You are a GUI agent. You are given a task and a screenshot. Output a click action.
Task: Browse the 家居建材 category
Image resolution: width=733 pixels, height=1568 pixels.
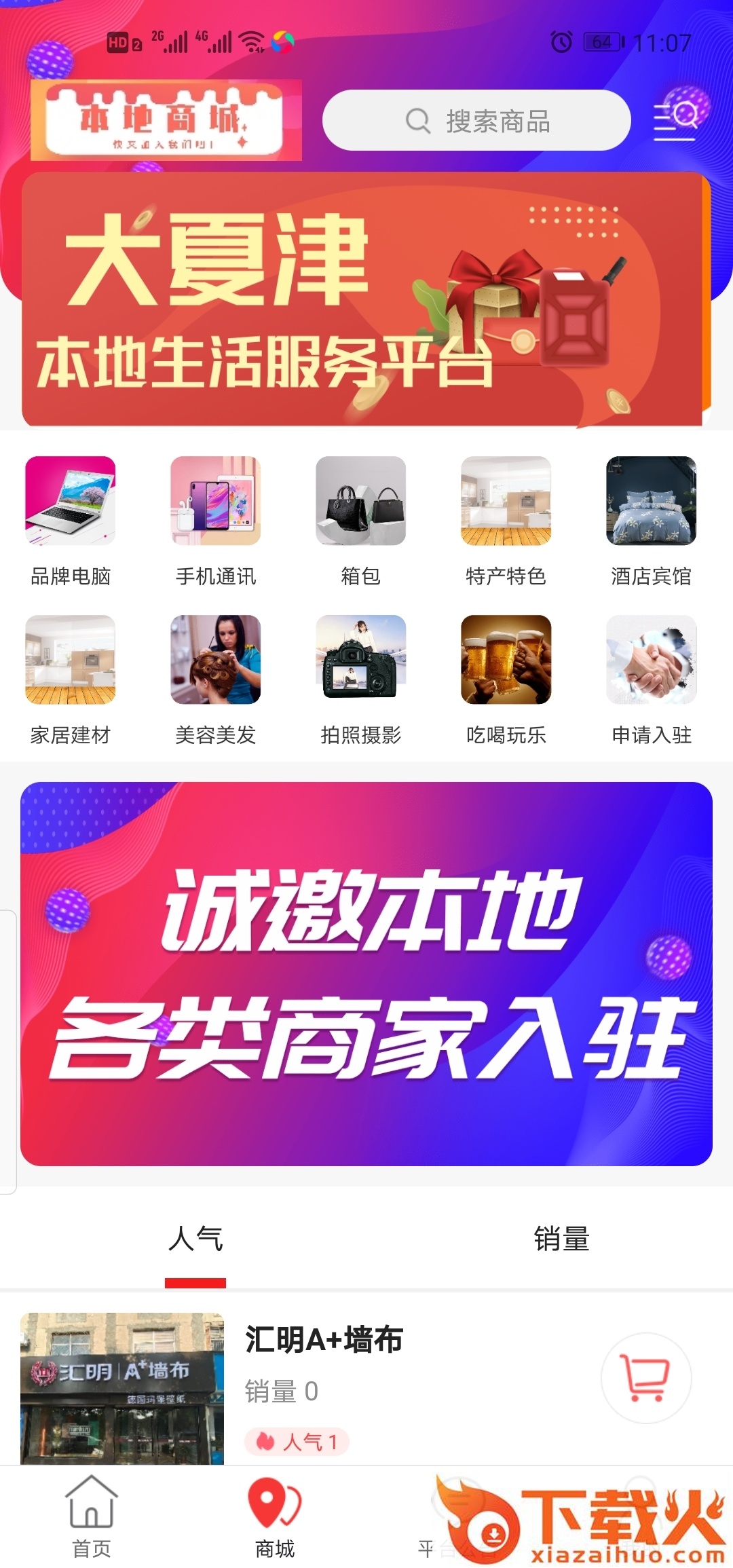pos(71,680)
